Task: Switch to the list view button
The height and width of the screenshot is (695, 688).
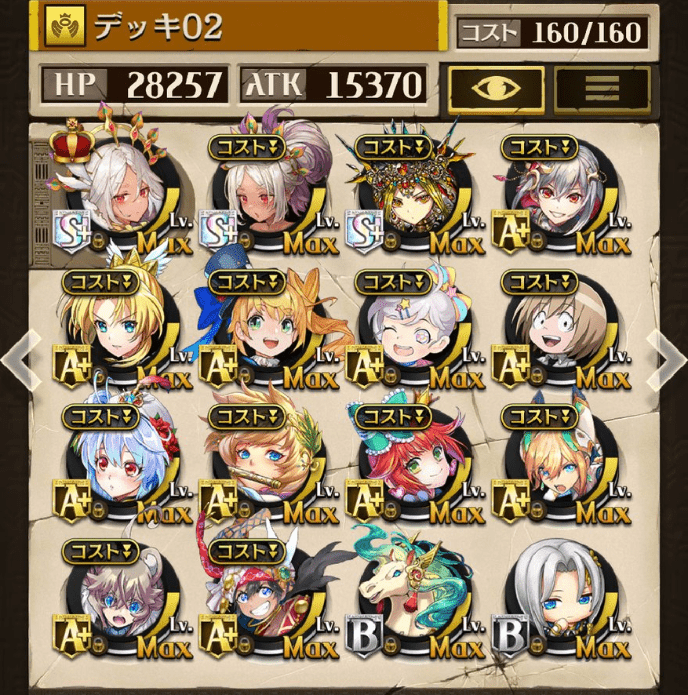Action: 602,89
